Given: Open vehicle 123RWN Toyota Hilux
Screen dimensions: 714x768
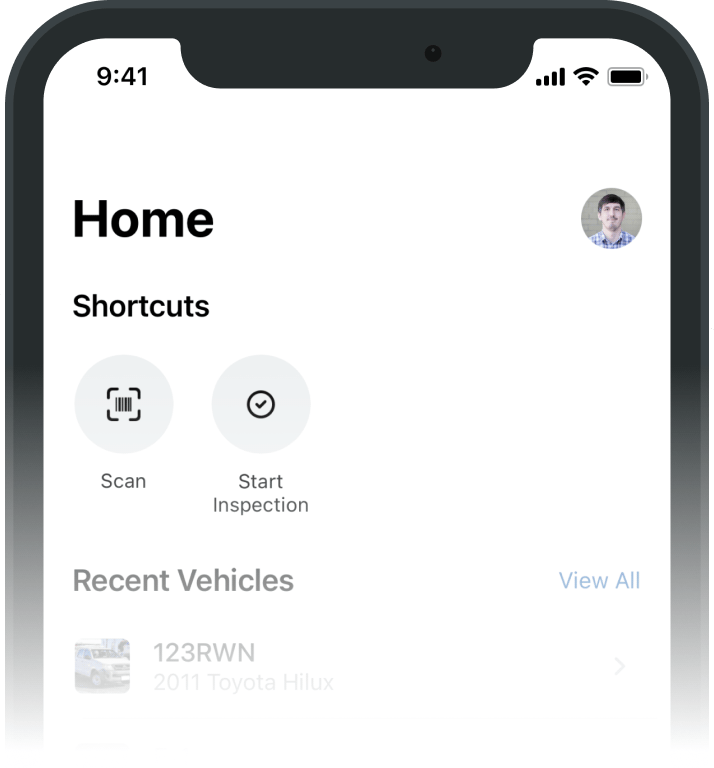Looking at the screenshot, I should 350,666.
